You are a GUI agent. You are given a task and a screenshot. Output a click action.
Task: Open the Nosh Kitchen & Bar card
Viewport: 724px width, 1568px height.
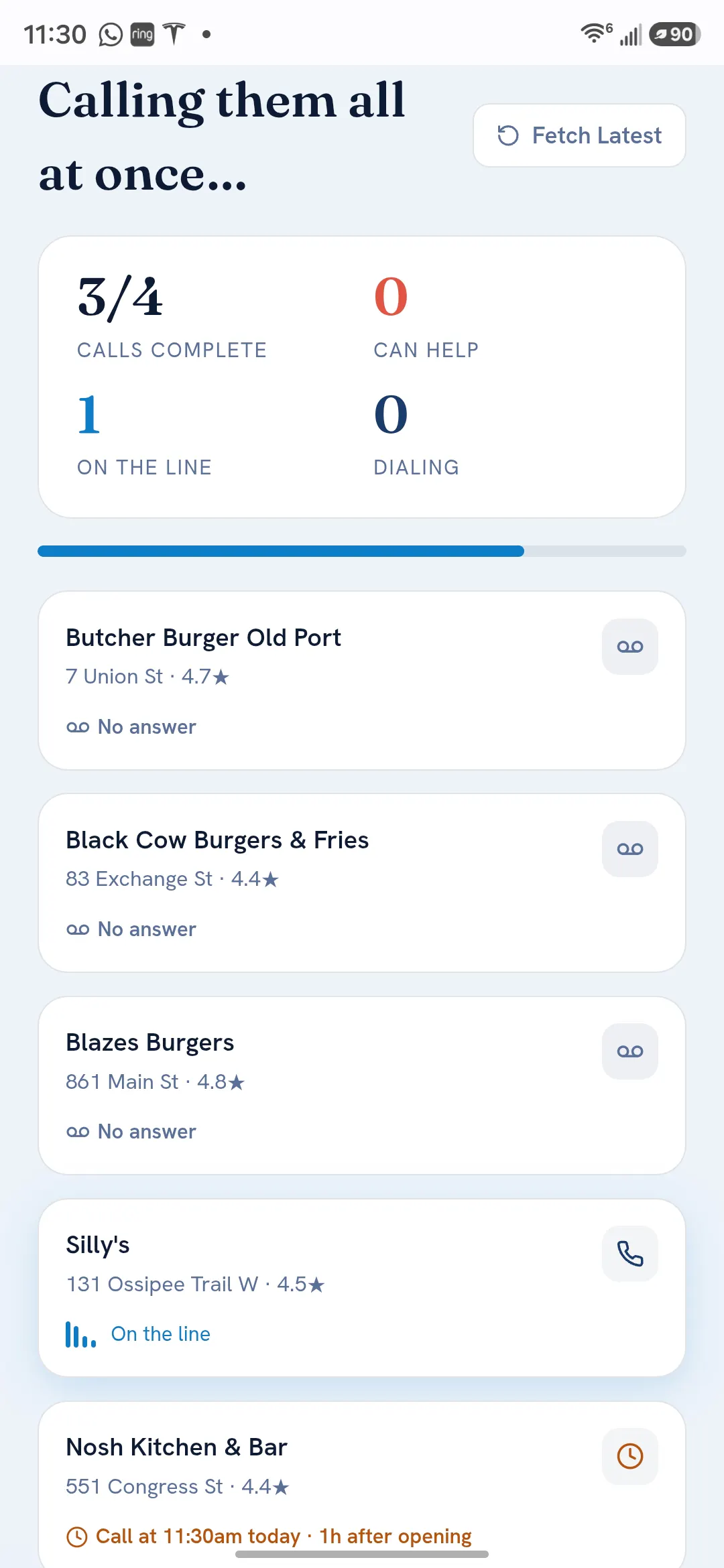click(x=362, y=1484)
